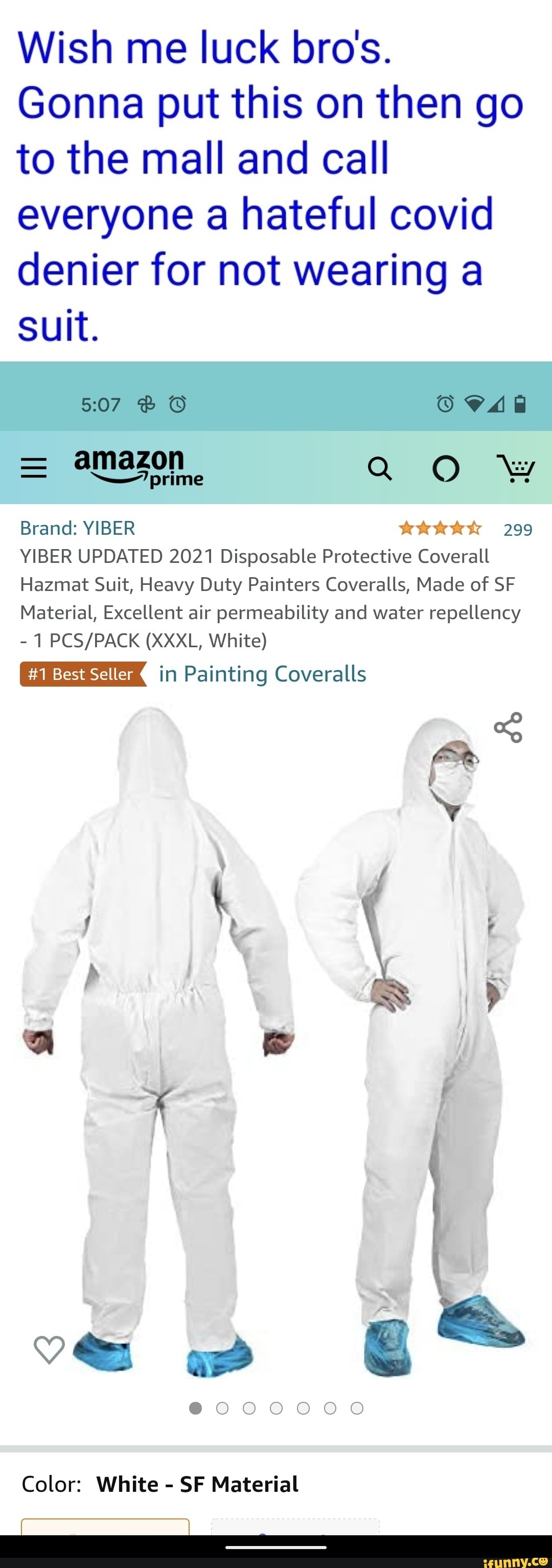Open the Brand: YIBER link
The width and height of the screenshot is (552, 1568).
pos(77,528)
